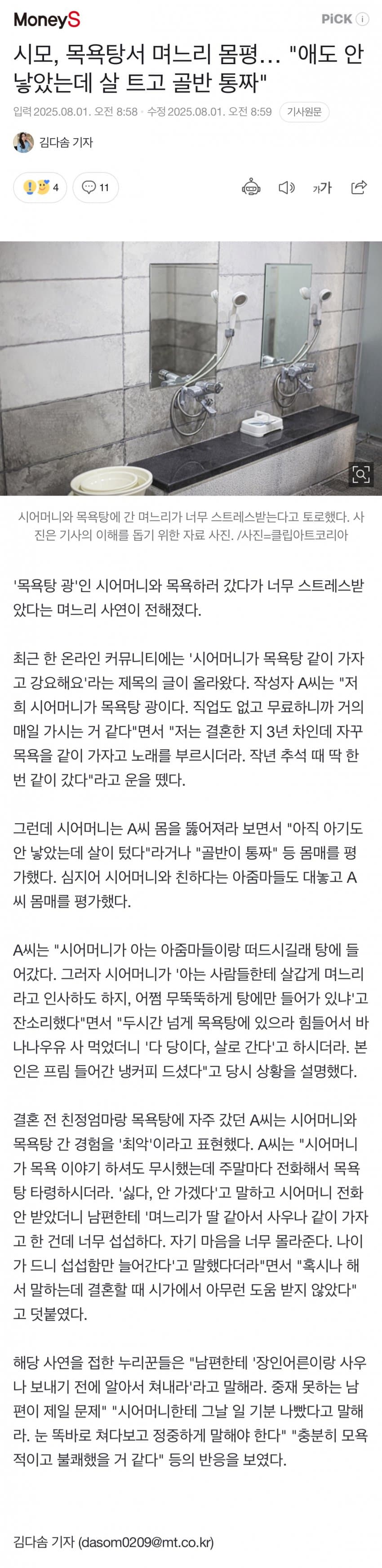Open reporter 김다솜 기자's profile
Screen dimensions: 382x1568
(65, 142)
